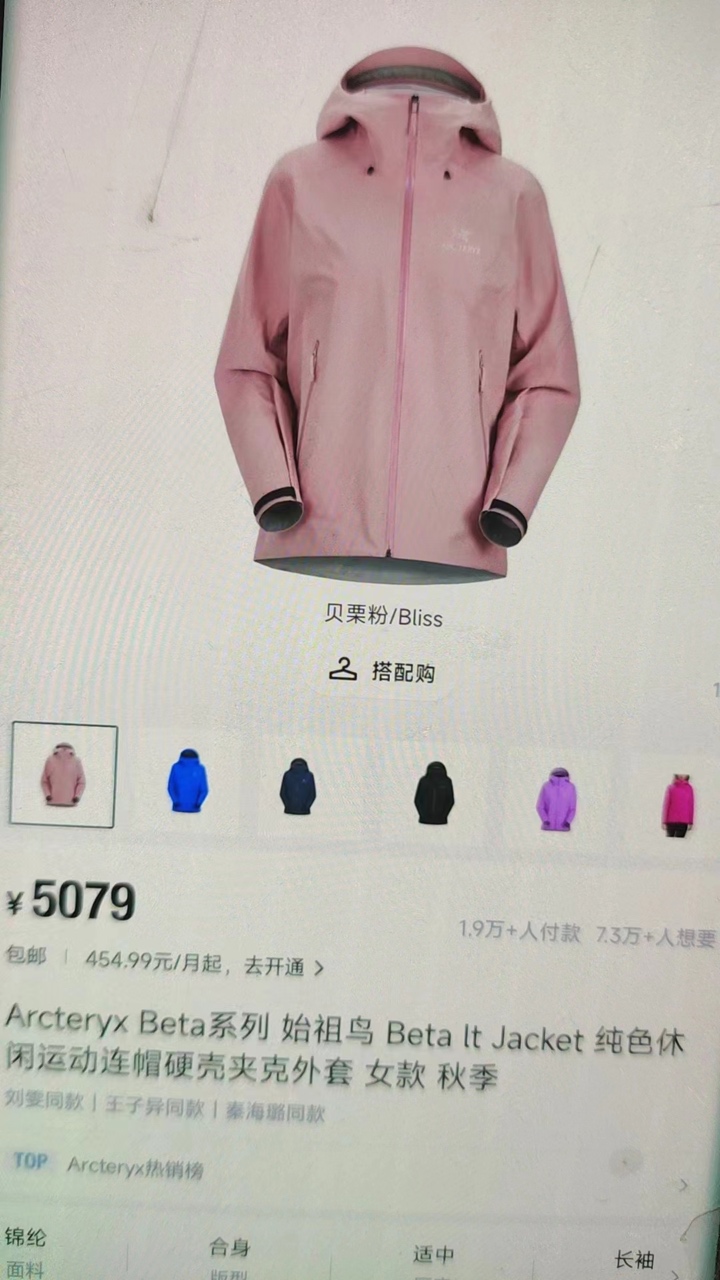Choose the purple jacket color
The width and height of the screenshot is (720, 1280).
(556, 799)
